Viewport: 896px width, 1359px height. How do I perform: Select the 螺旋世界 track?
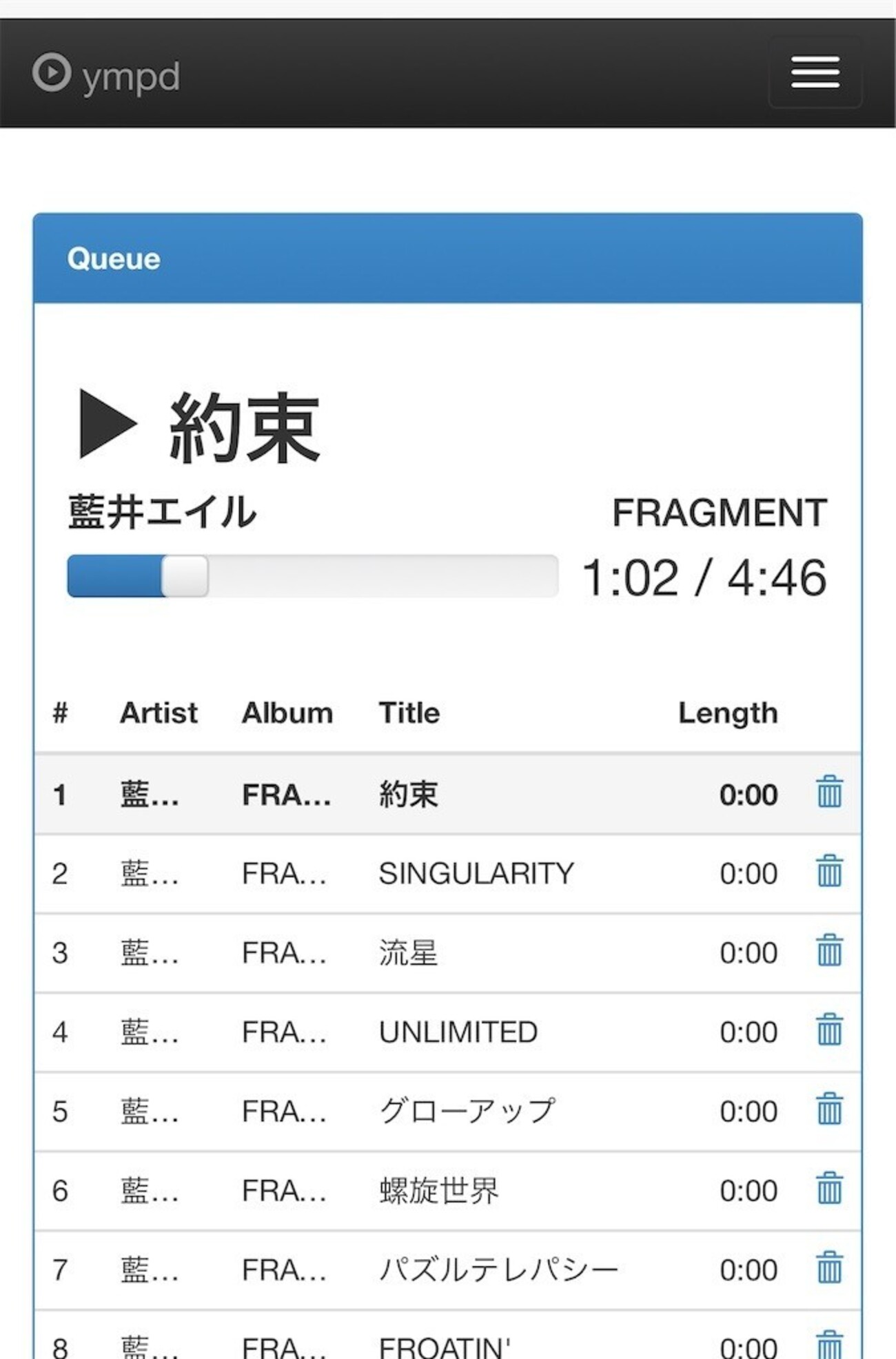tap(438, 1191)
